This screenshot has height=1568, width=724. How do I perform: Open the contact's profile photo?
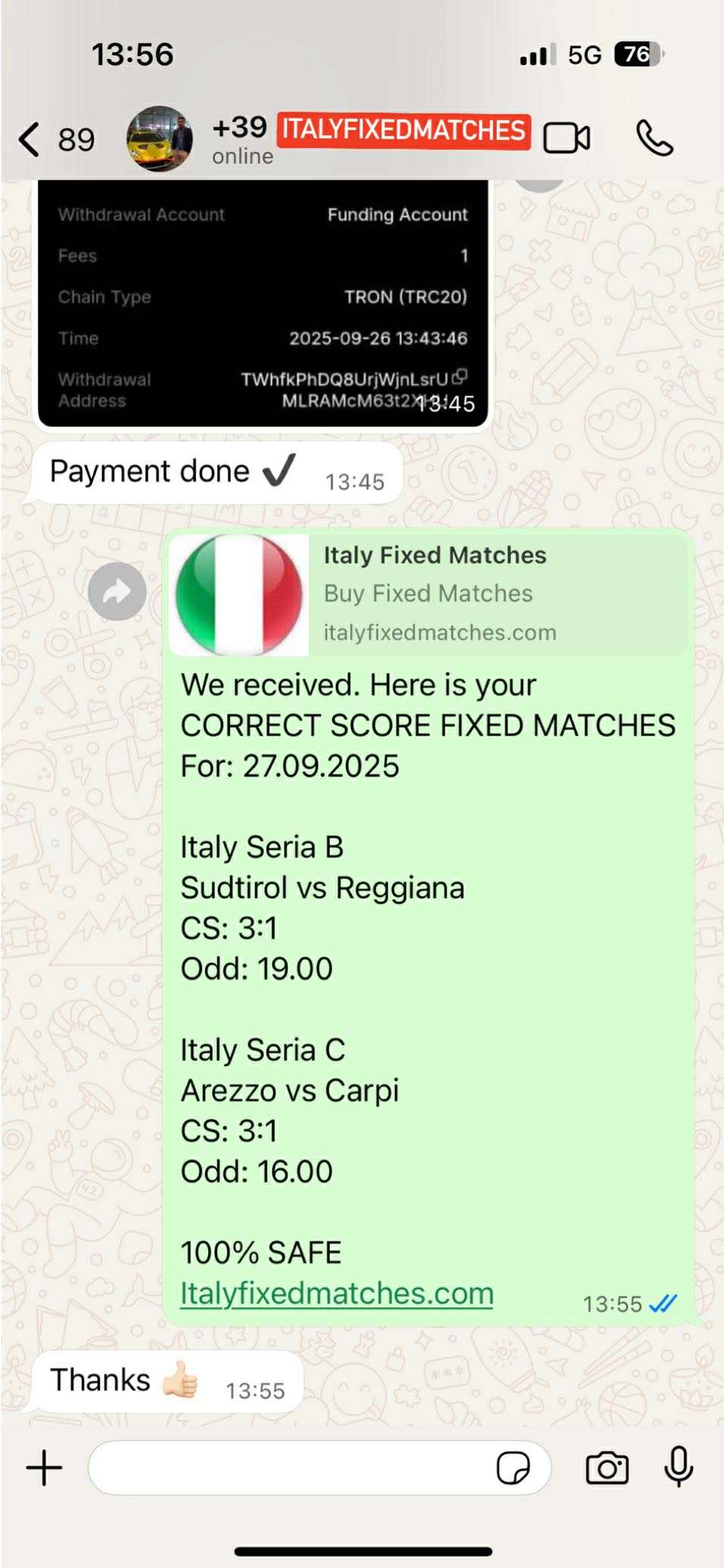[x=160, y=139]
